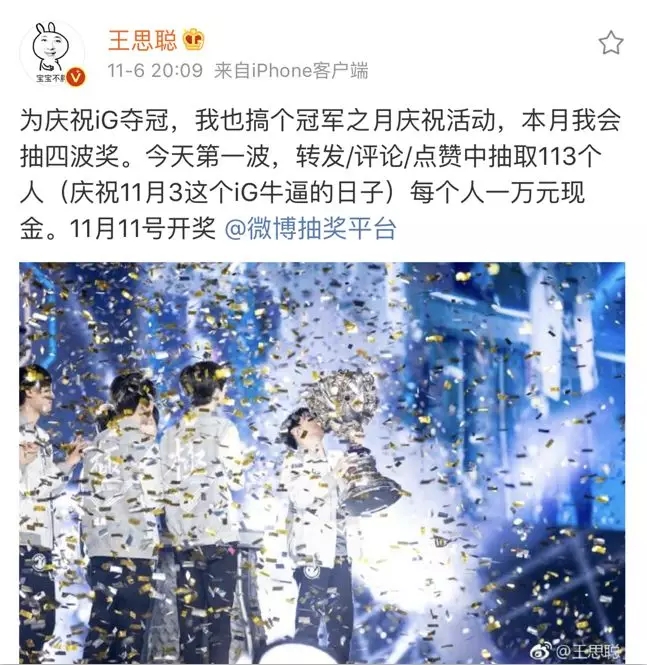Favorite this post with the star icon

610,42
